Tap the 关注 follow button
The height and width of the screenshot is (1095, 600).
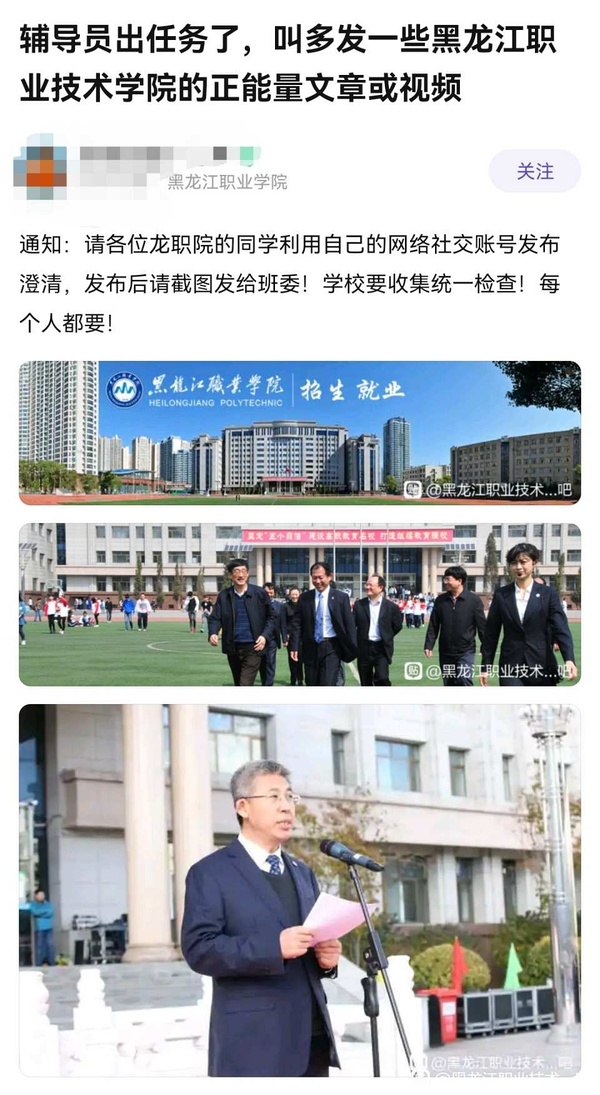(x=534, y=171)
